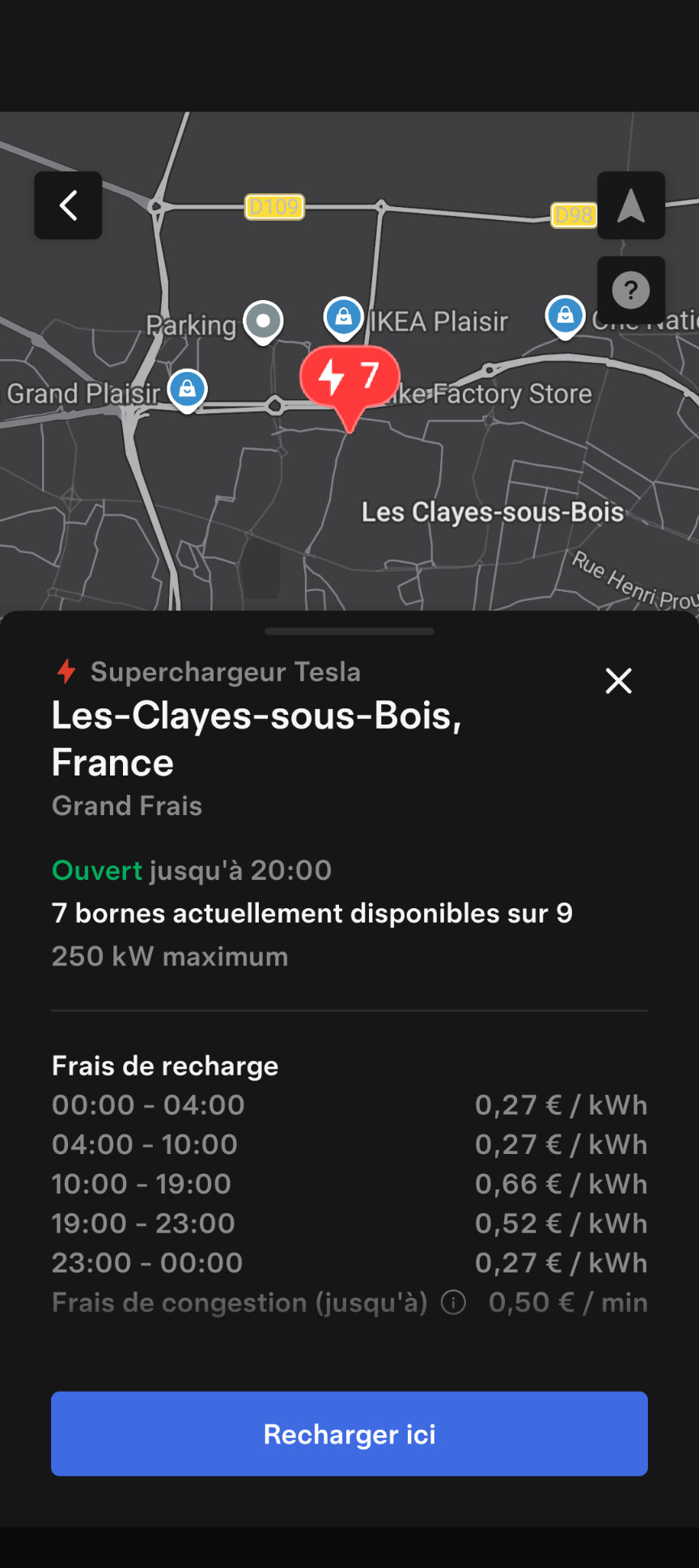The height and width of the screenshot is (1568, 699).
Task: Go back using the arrow on the map
Action: point(68,205)
